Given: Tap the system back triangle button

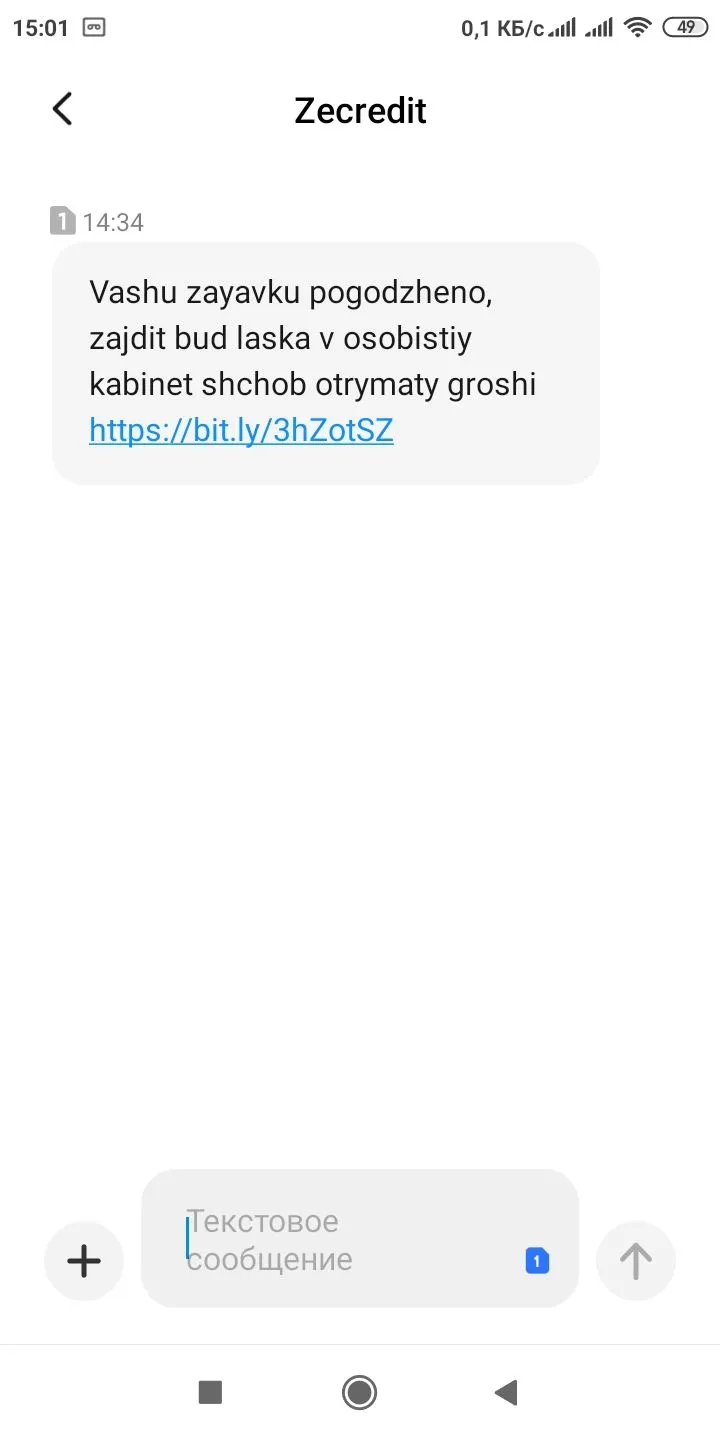Looking at the screenshot, I should tap(506, 1391).
